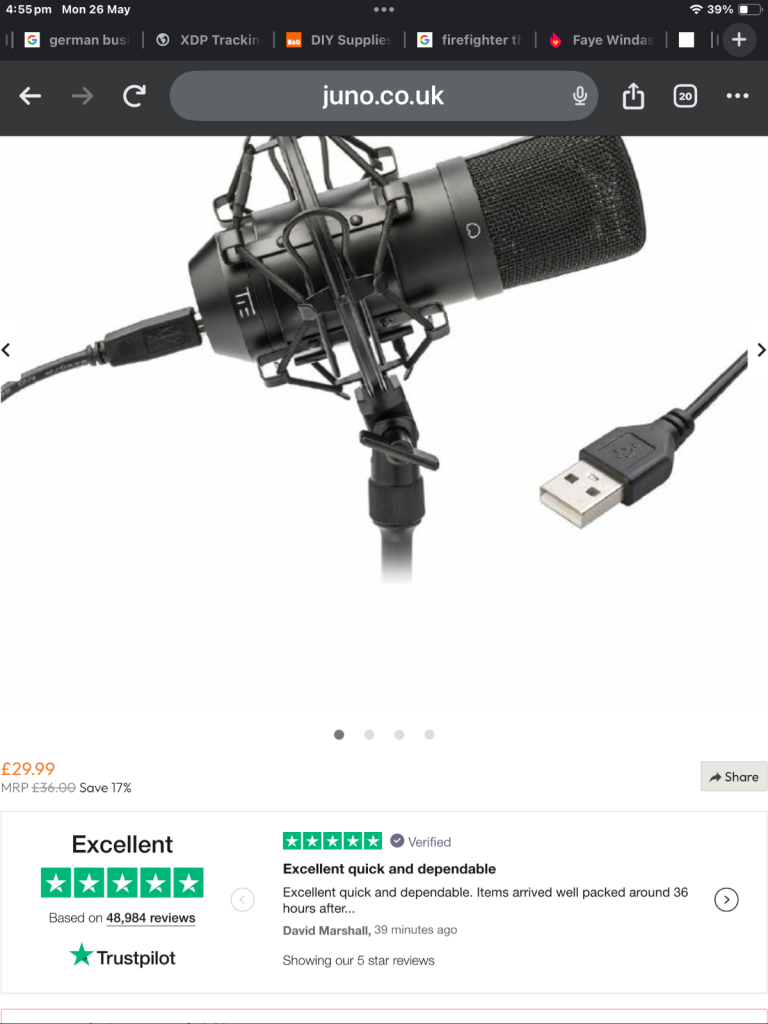
Task: Open the tab switcher showing 20 tabs
Action: click(685, 96)
